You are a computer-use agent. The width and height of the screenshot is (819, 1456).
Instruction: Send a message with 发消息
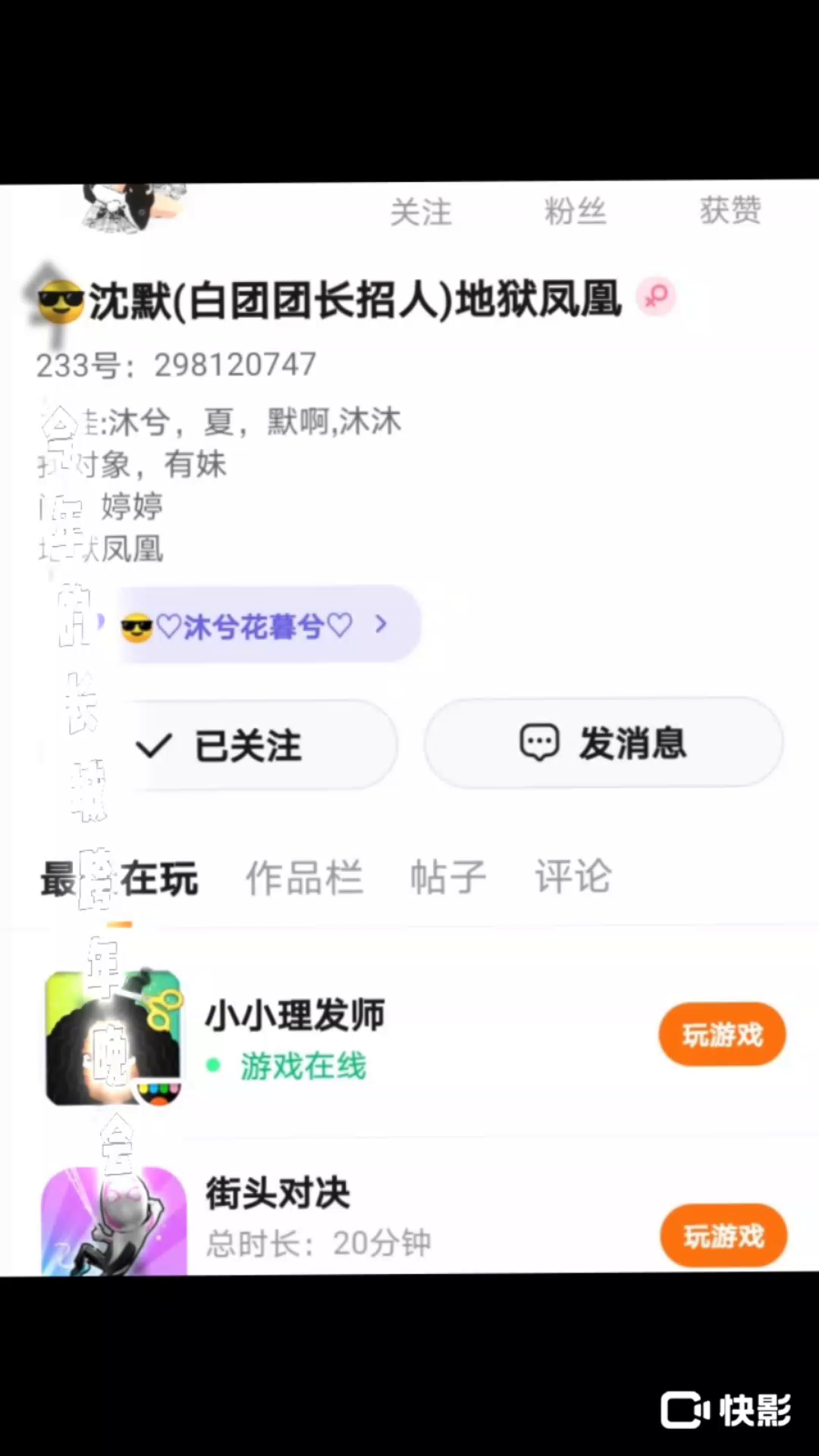[604, 742]
